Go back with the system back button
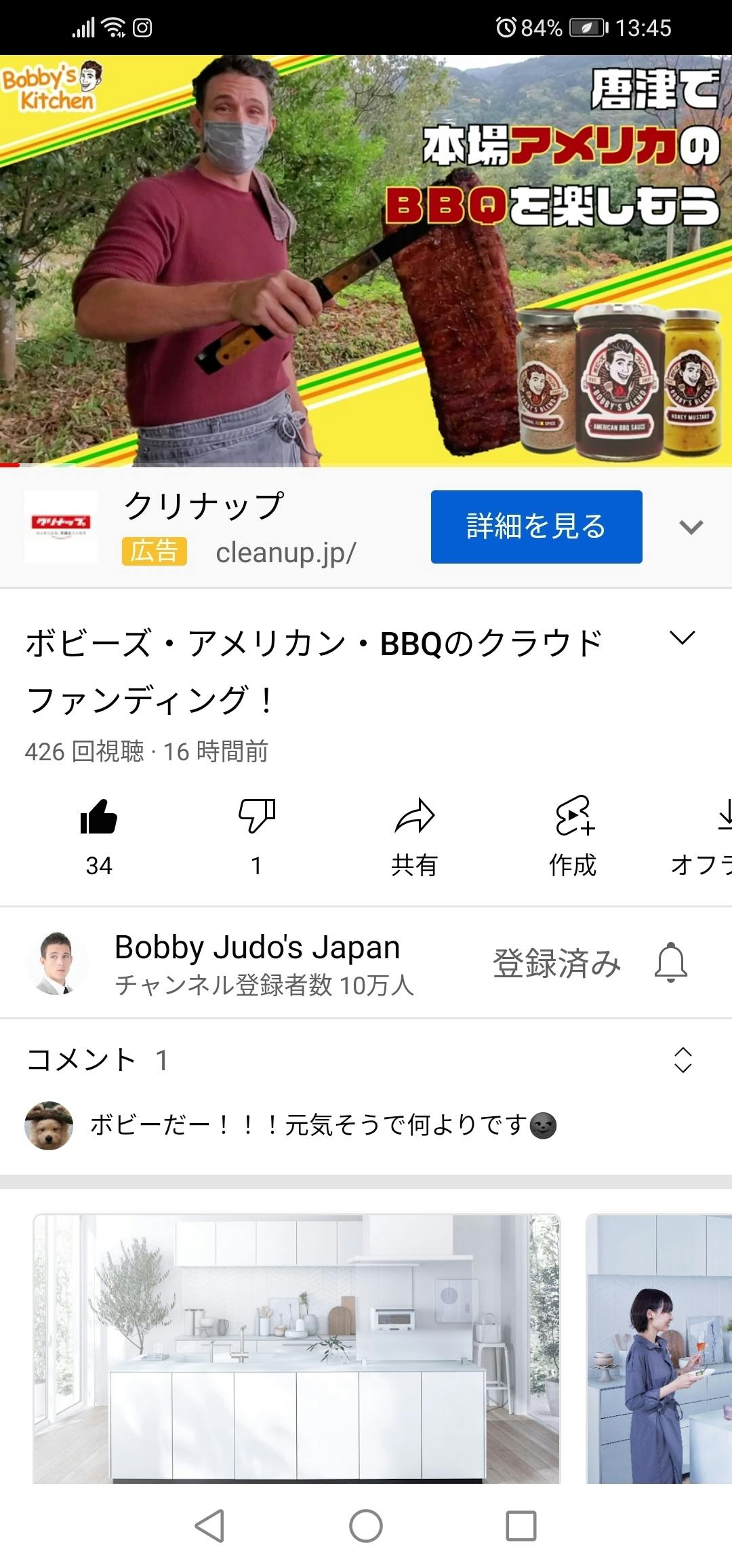Image resolution: width=732 pixels, height=1568 pixels. (x=209, y=1526)
